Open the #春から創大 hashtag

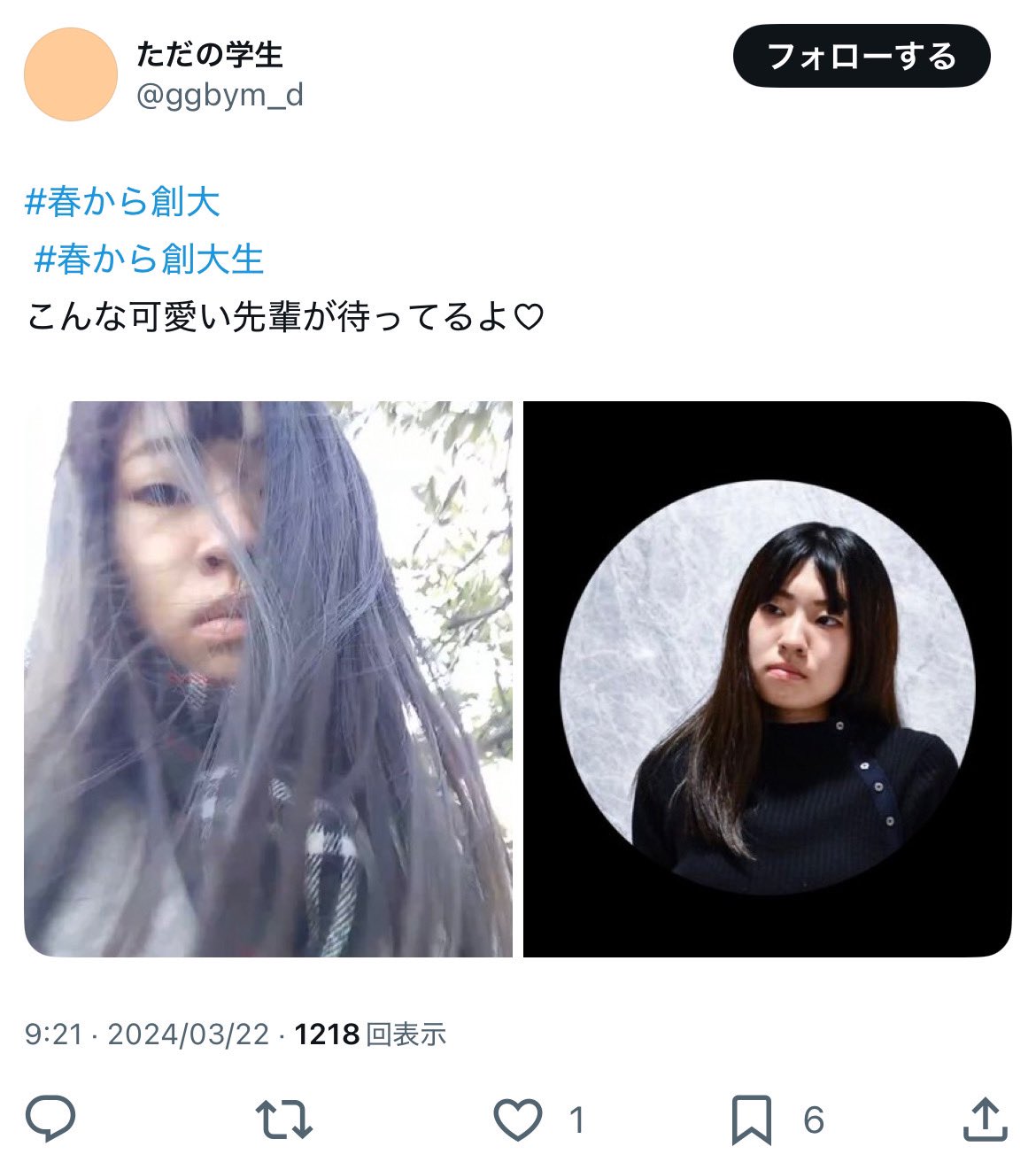tap(122, 202)
